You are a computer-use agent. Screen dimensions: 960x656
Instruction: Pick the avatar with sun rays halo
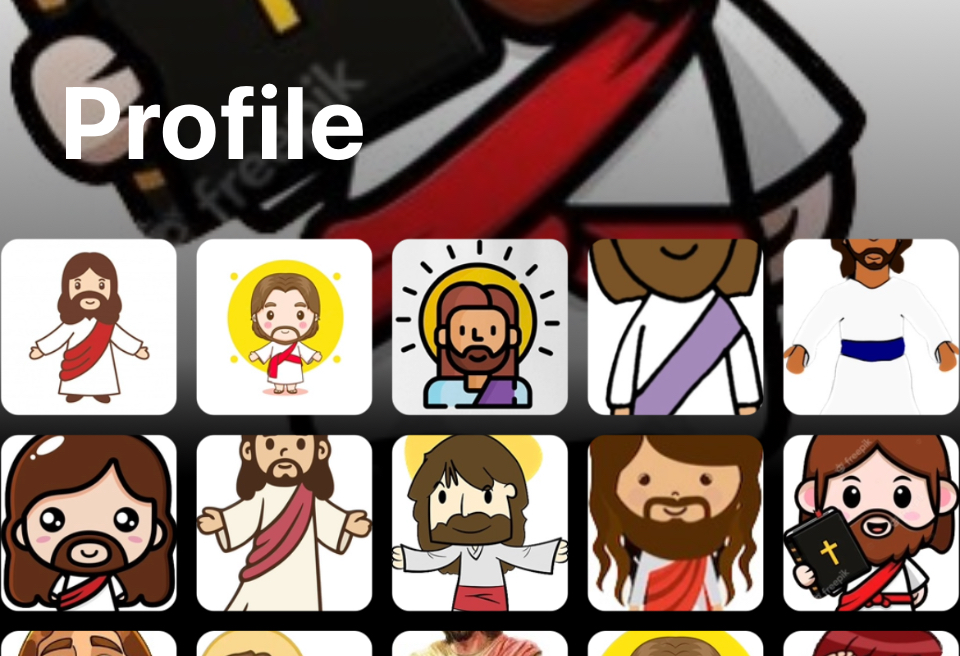[479, 327]
